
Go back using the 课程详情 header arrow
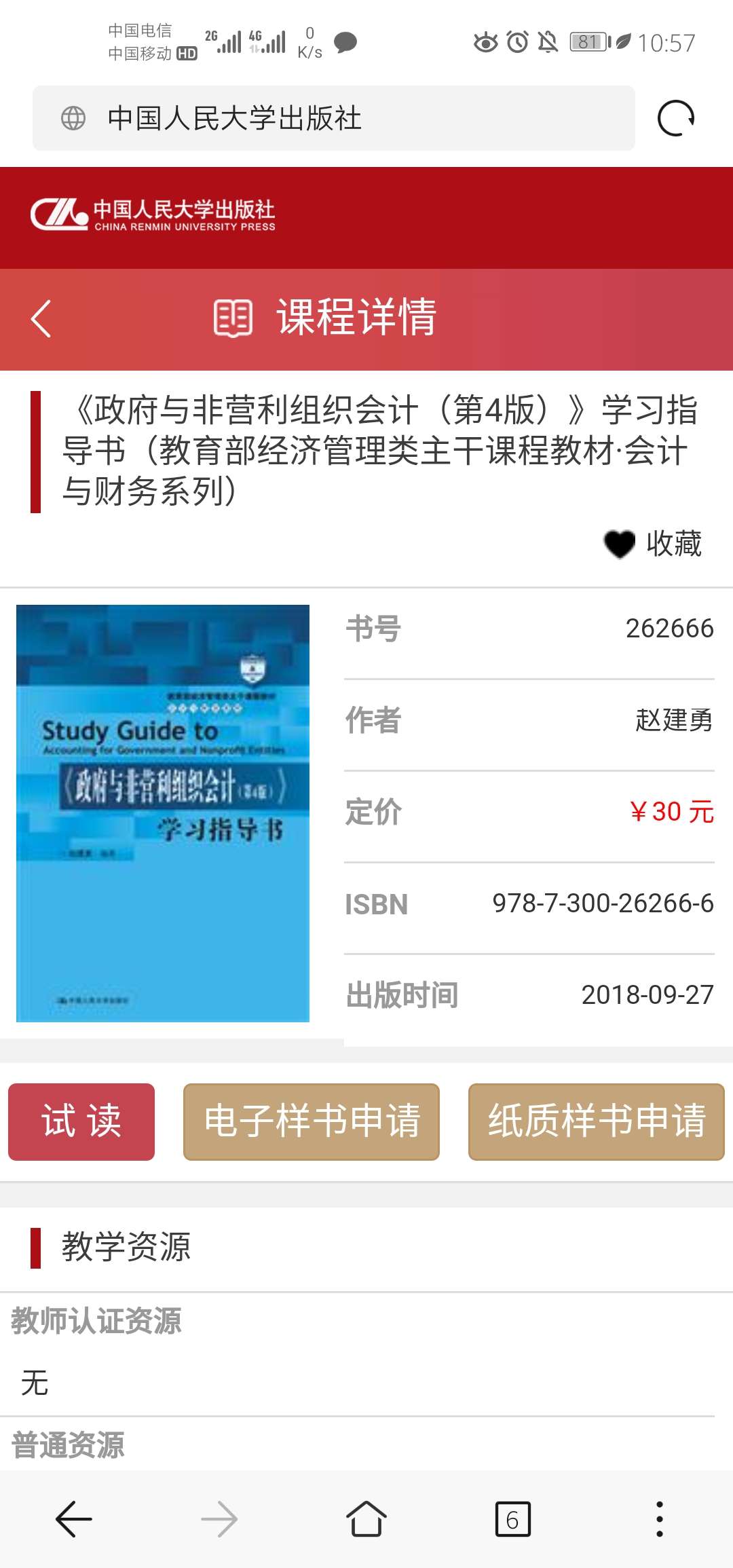[x=41, y=318]
